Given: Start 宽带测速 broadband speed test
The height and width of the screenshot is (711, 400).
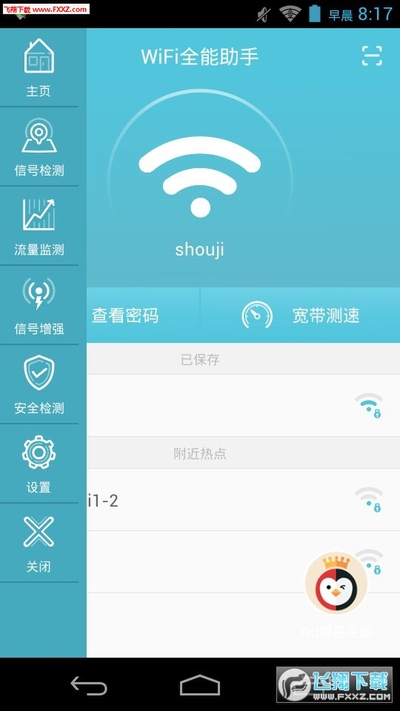Looking at the screenshot, I should [300, 315].
